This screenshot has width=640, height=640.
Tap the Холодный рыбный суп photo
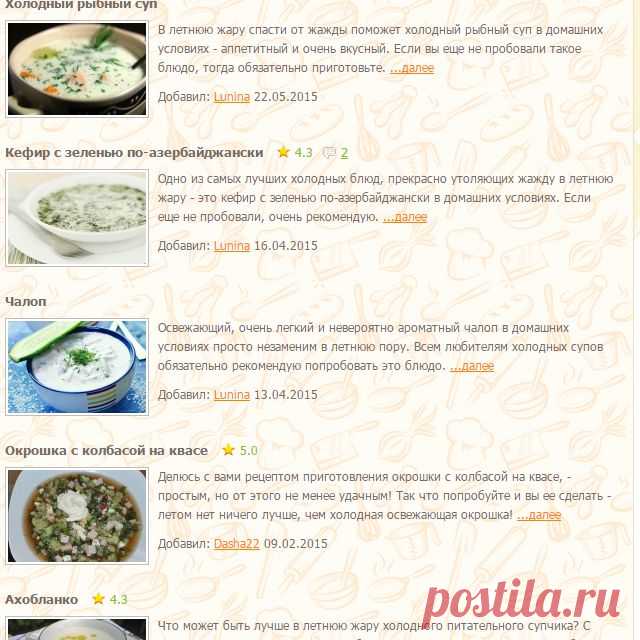click(76, 60)
